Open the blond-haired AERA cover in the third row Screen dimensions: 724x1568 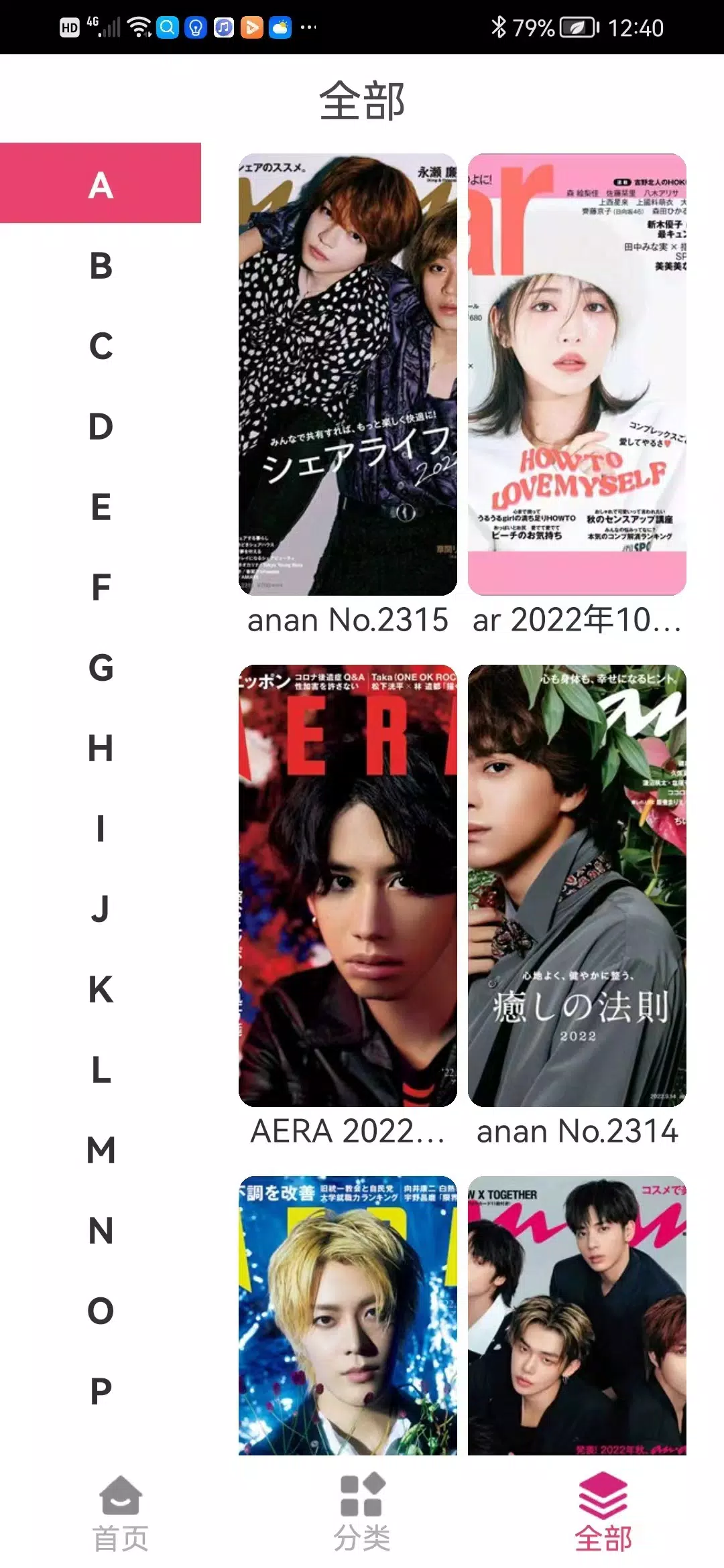(x=347, y=1315)
